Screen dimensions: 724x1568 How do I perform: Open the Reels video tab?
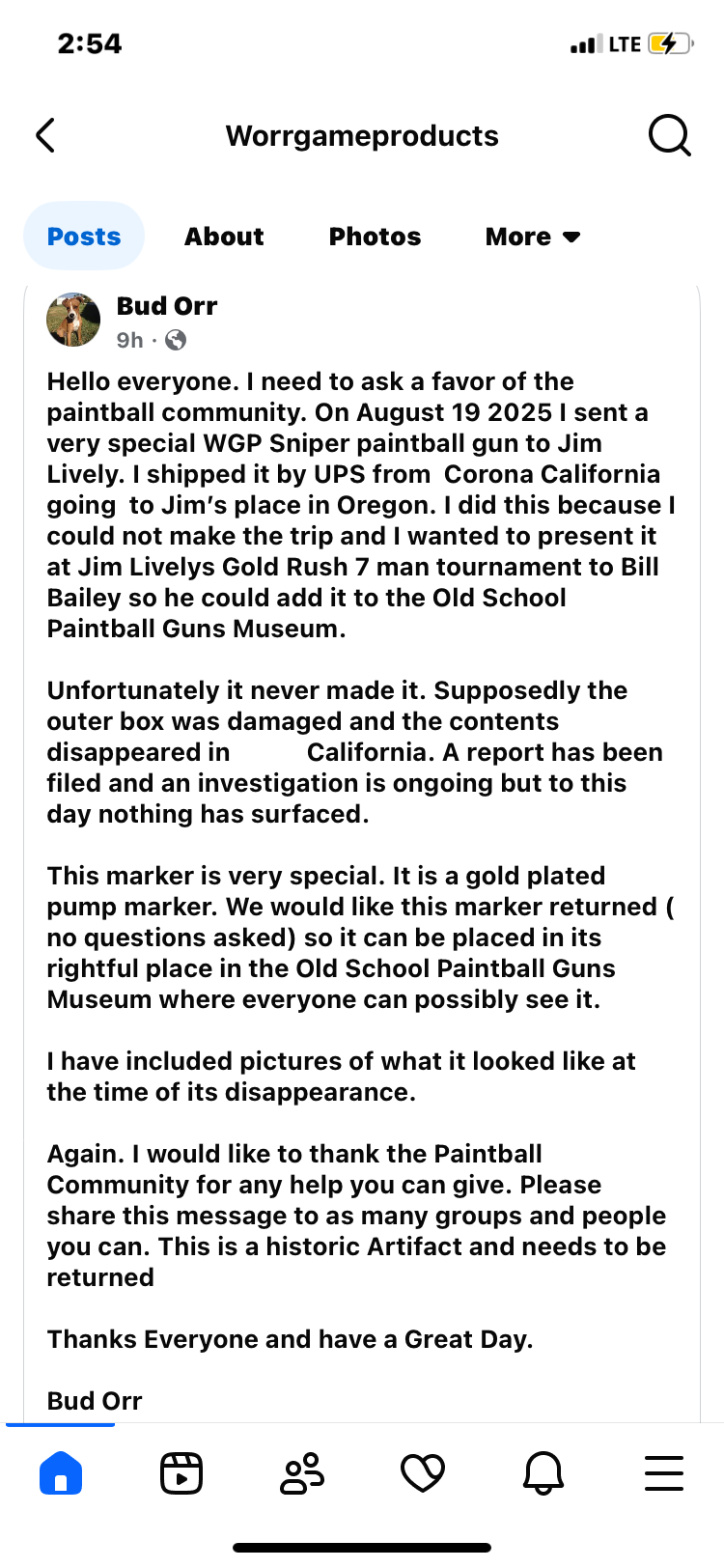click(x=181, y=1473)
